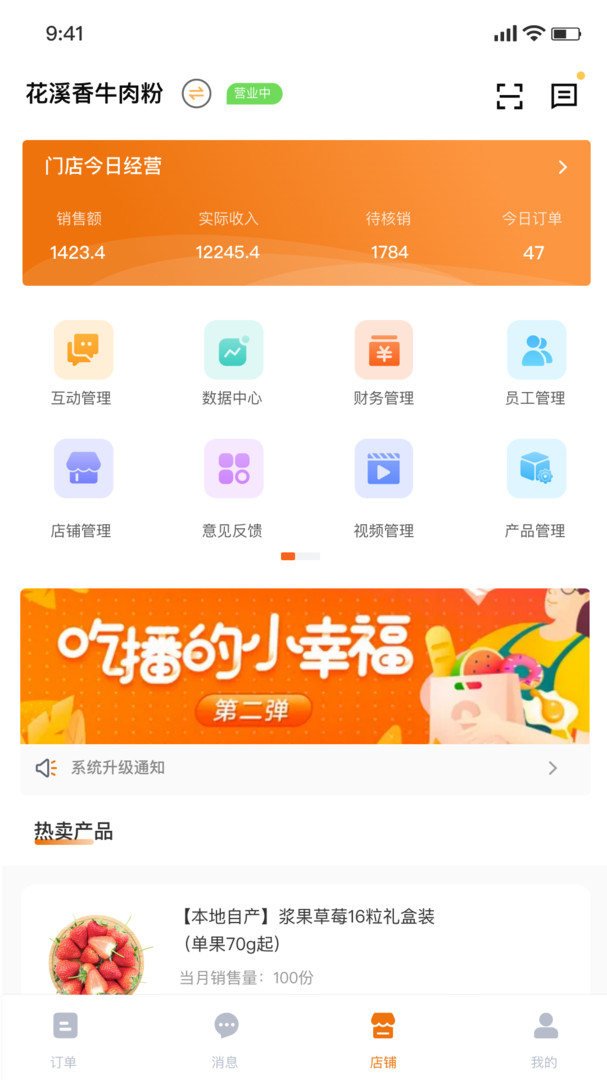This screenshot has width=607, height=1080.
Task: Open 店铺管理
Action: pyautogui.click(x=82, y=487)
